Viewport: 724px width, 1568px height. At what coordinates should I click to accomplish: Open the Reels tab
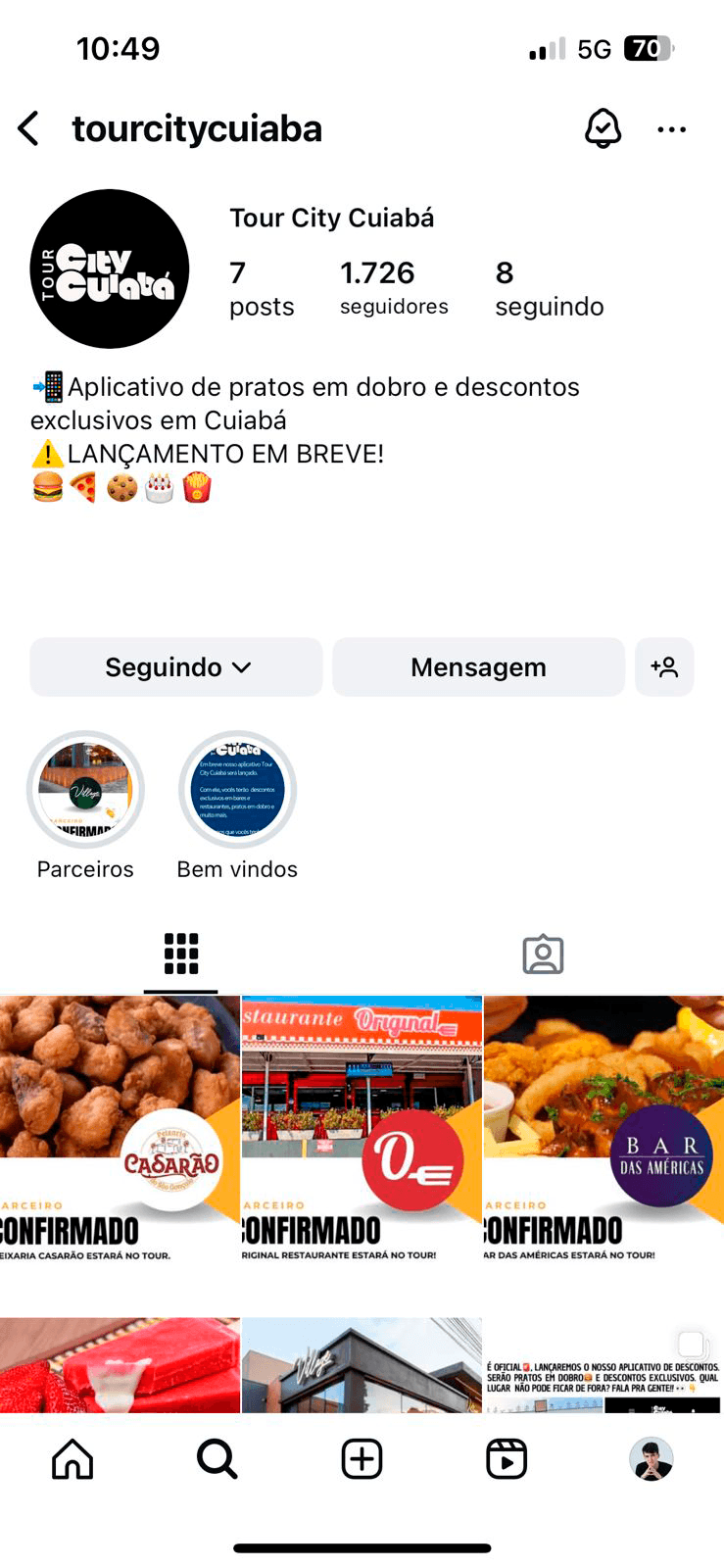coord(507,1459)
